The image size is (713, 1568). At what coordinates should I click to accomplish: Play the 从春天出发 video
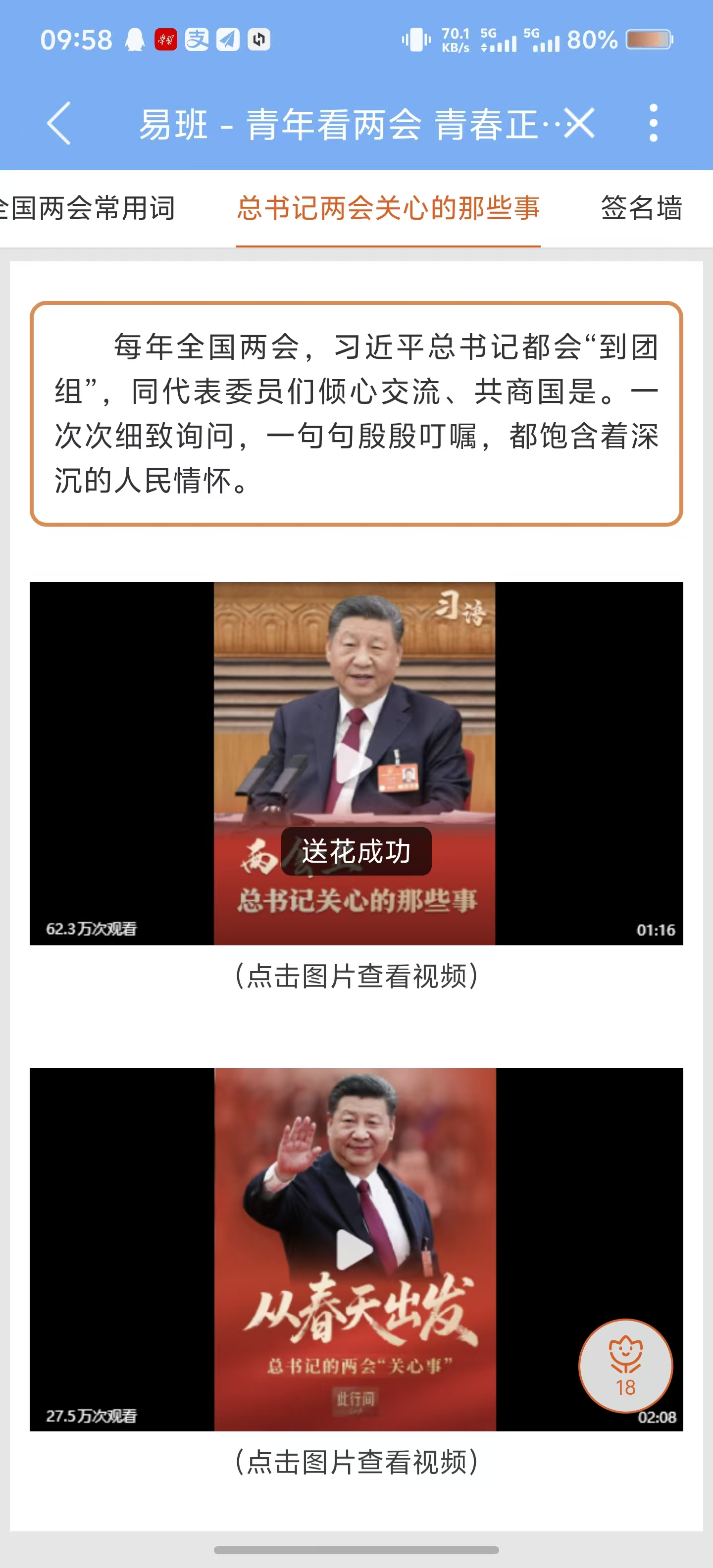coord(356,1249)
